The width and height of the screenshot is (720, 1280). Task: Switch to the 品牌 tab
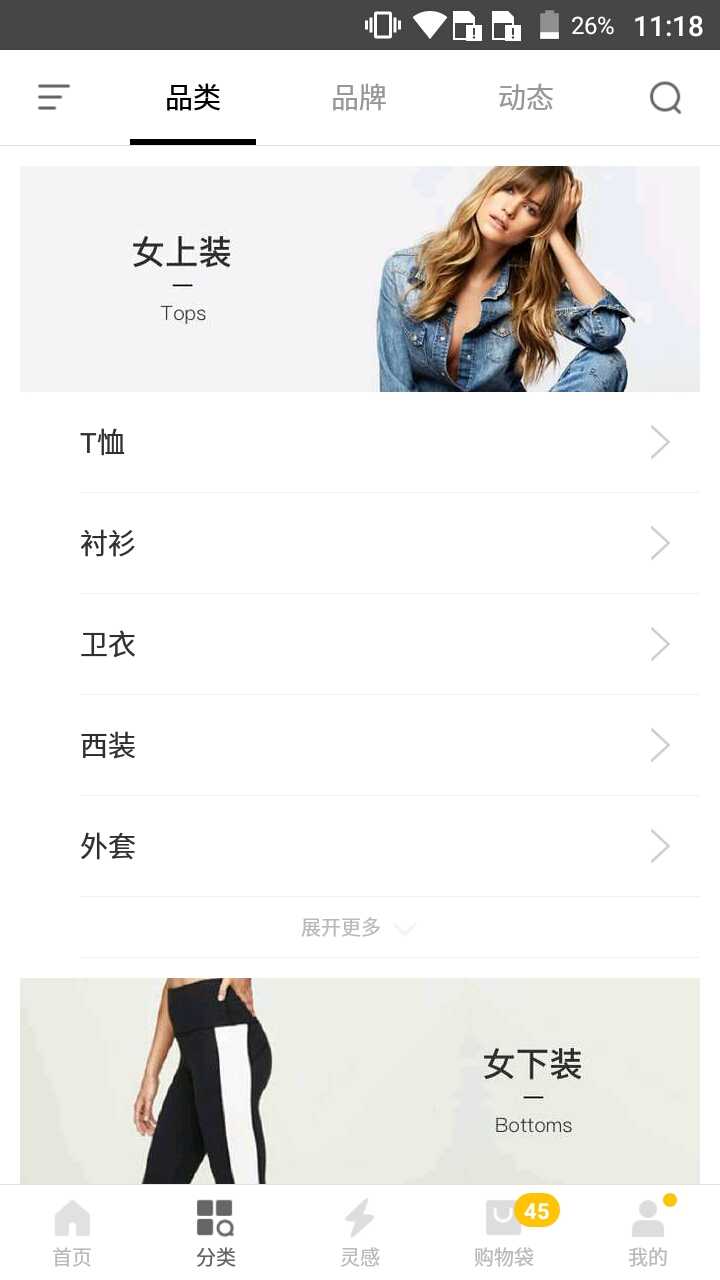pos(359,98)
